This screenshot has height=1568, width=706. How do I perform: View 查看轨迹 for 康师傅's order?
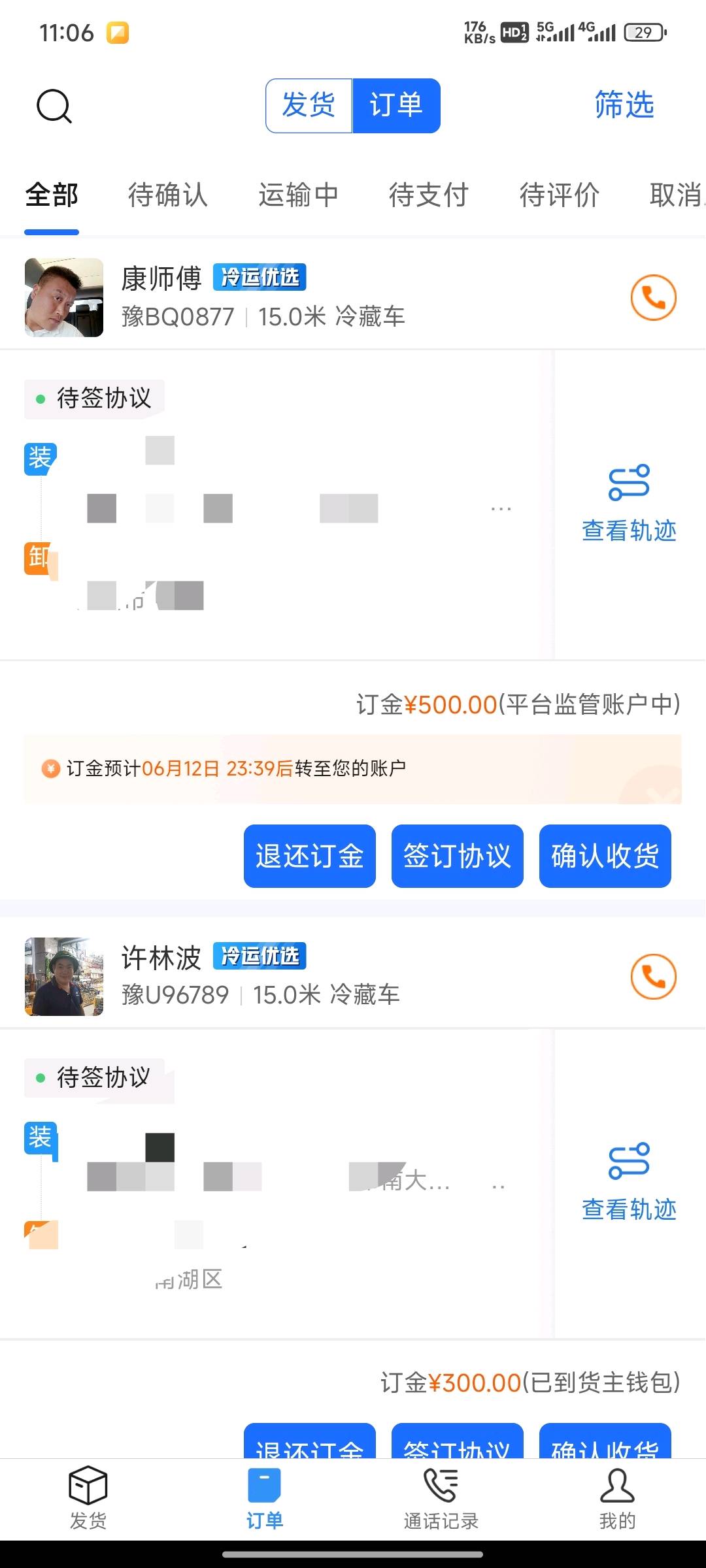[x=629, y=503]
